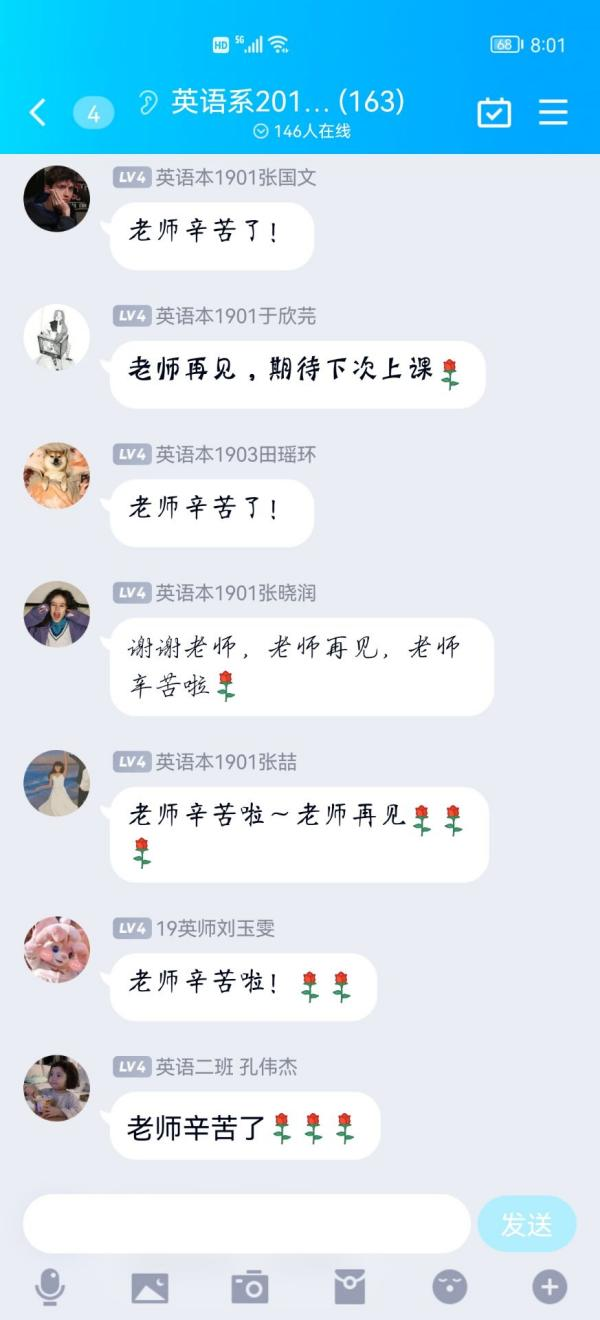600x1320 pixels.
Task: Start voice input with the microphone
Action: coord(50,1287)
